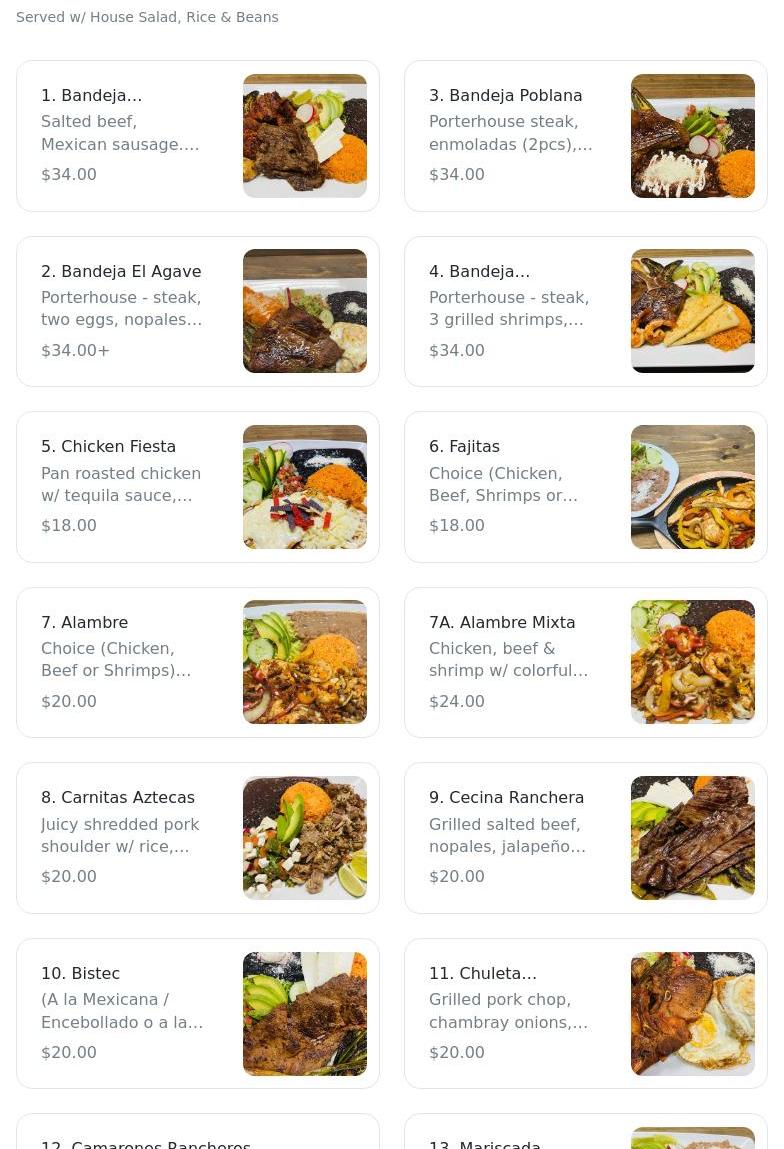Select the 4. Bandeja grilled shrimps card
The image size is (784, 1149).
[585, 311]
